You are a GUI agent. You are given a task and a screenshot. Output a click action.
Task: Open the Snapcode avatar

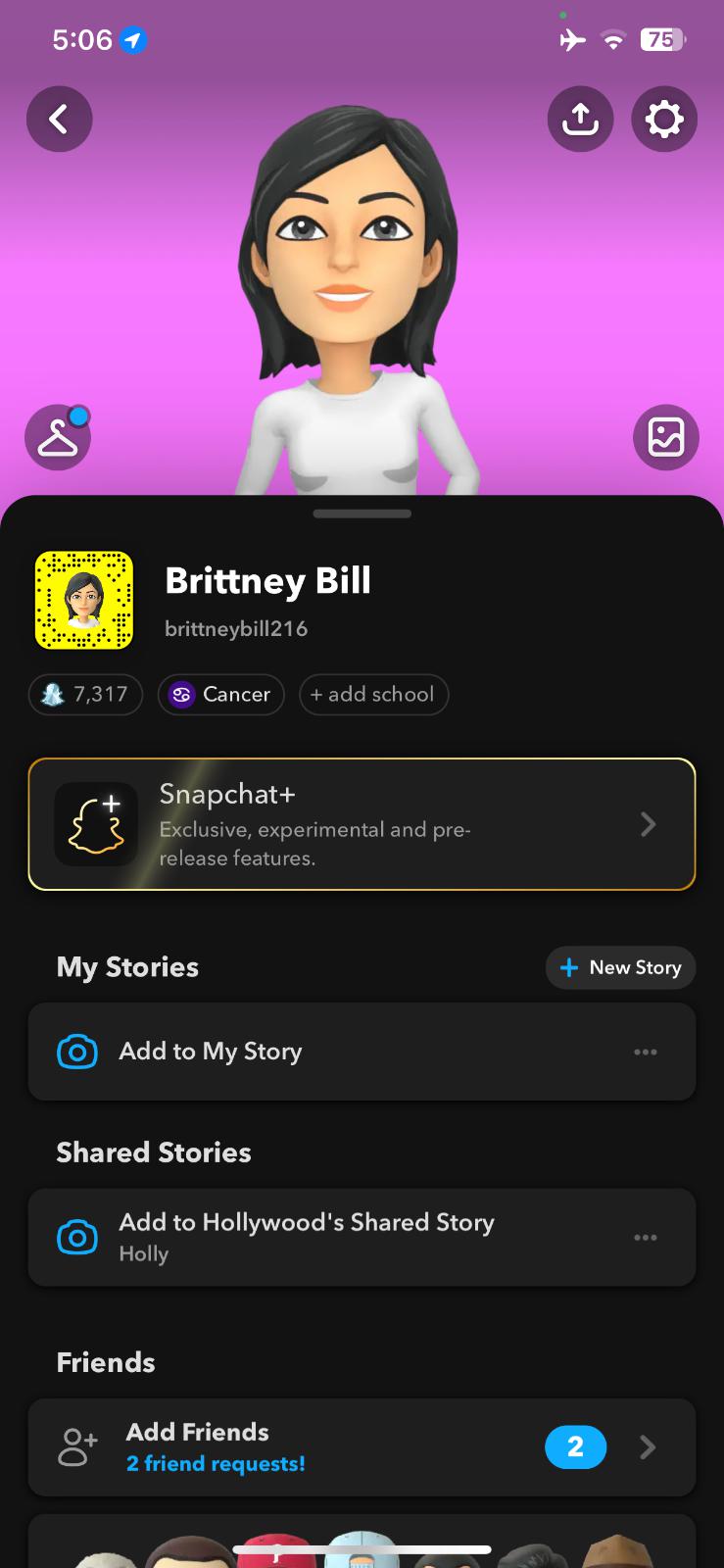coord(84,600)
